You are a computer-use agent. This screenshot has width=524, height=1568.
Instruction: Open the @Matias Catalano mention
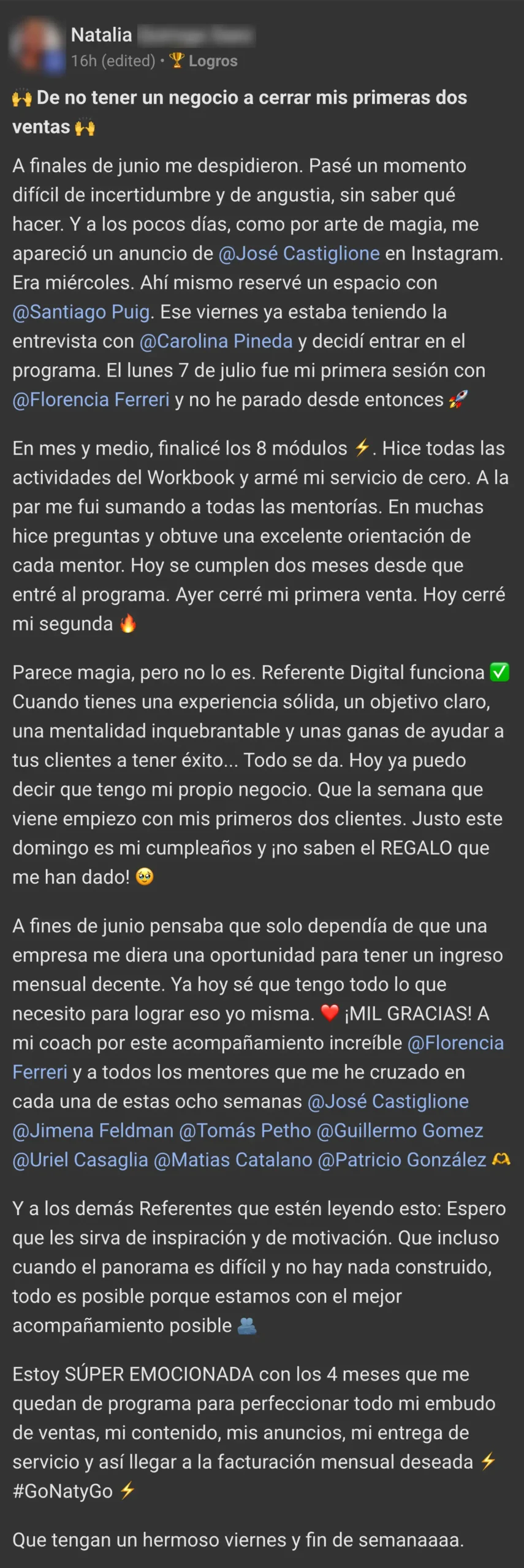click(233, 1159)
